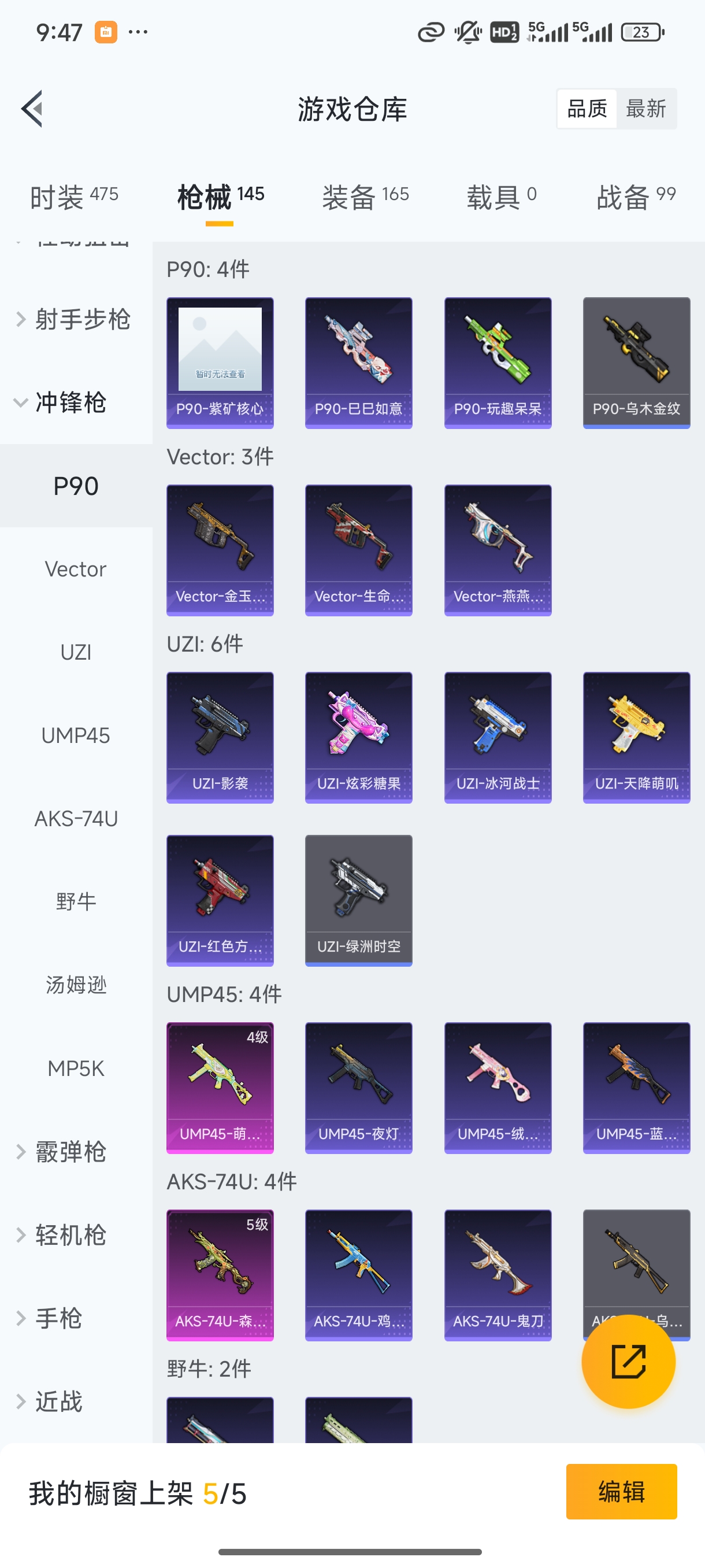Open the AKS-74U-鬼刀 skin
This screenshot has width=705, height=1568.
tap(498, 1275)
